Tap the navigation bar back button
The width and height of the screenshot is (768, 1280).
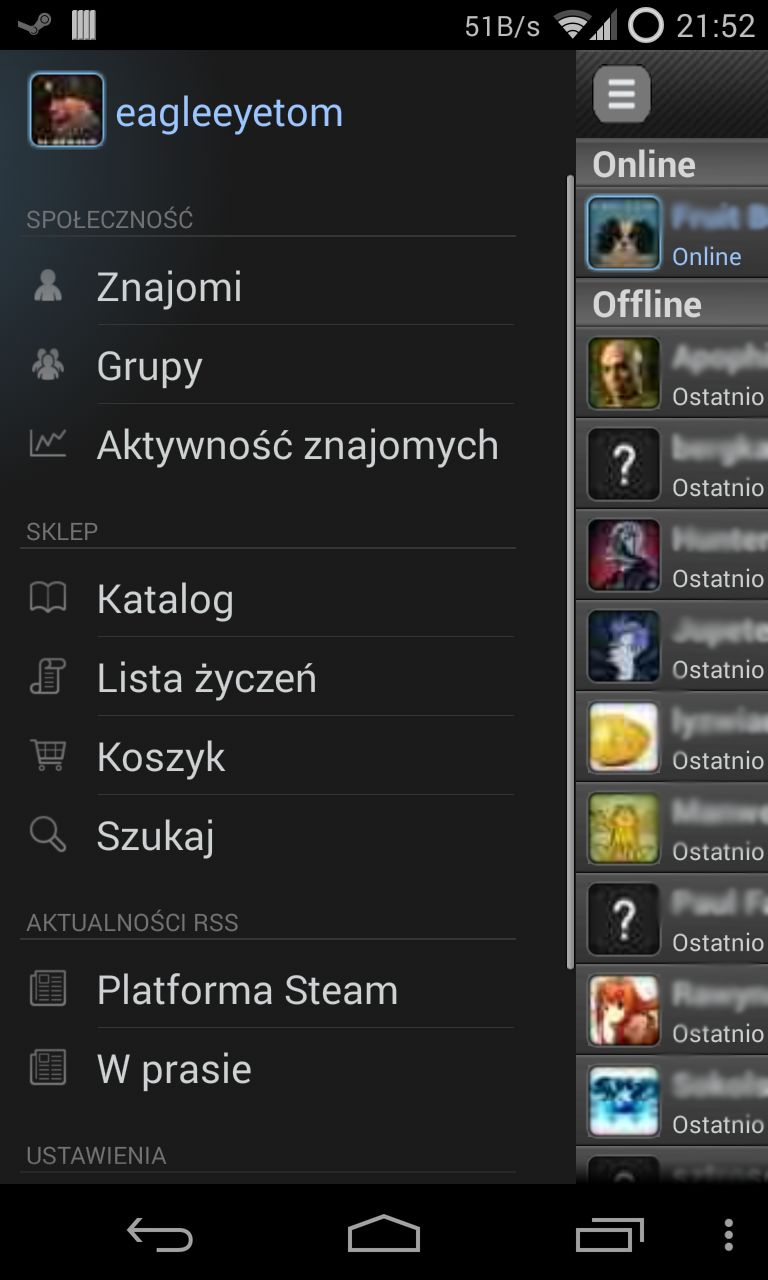tap(160, 1235)
